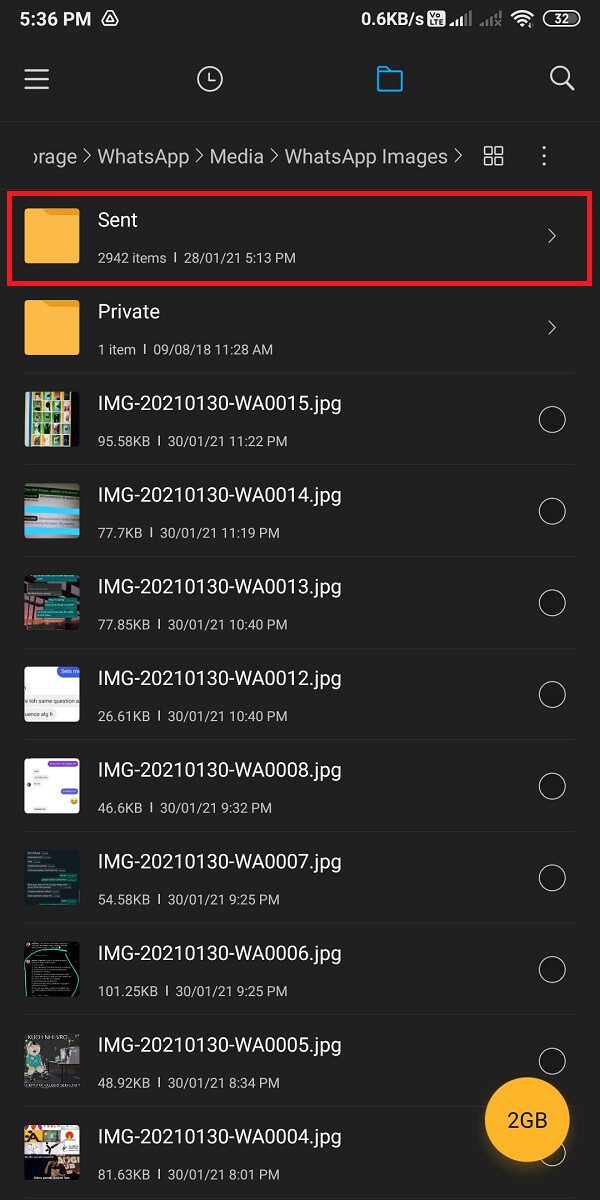The image size is (600, 1200).
Task: Open file search
Action: coord(562,79)
